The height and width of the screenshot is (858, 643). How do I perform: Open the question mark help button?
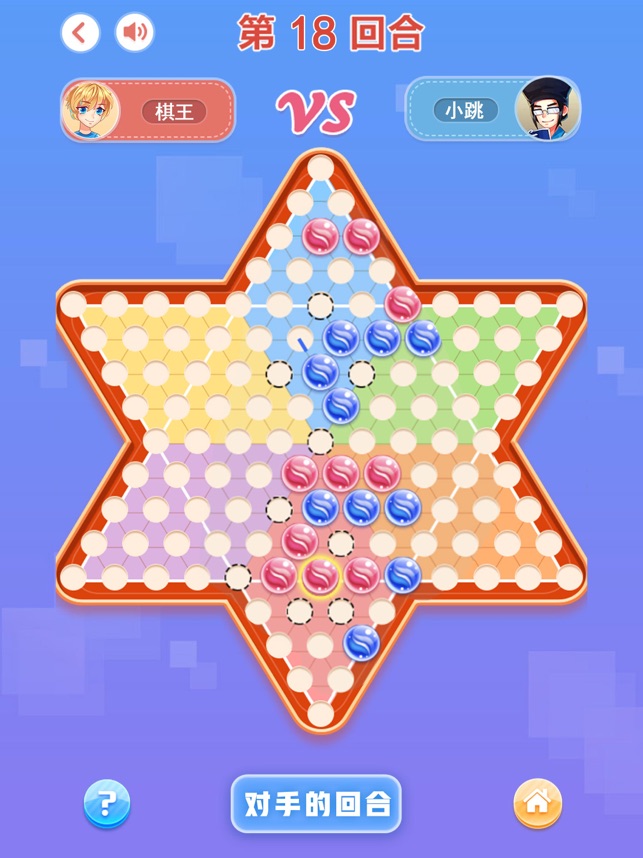pos(107,803)
